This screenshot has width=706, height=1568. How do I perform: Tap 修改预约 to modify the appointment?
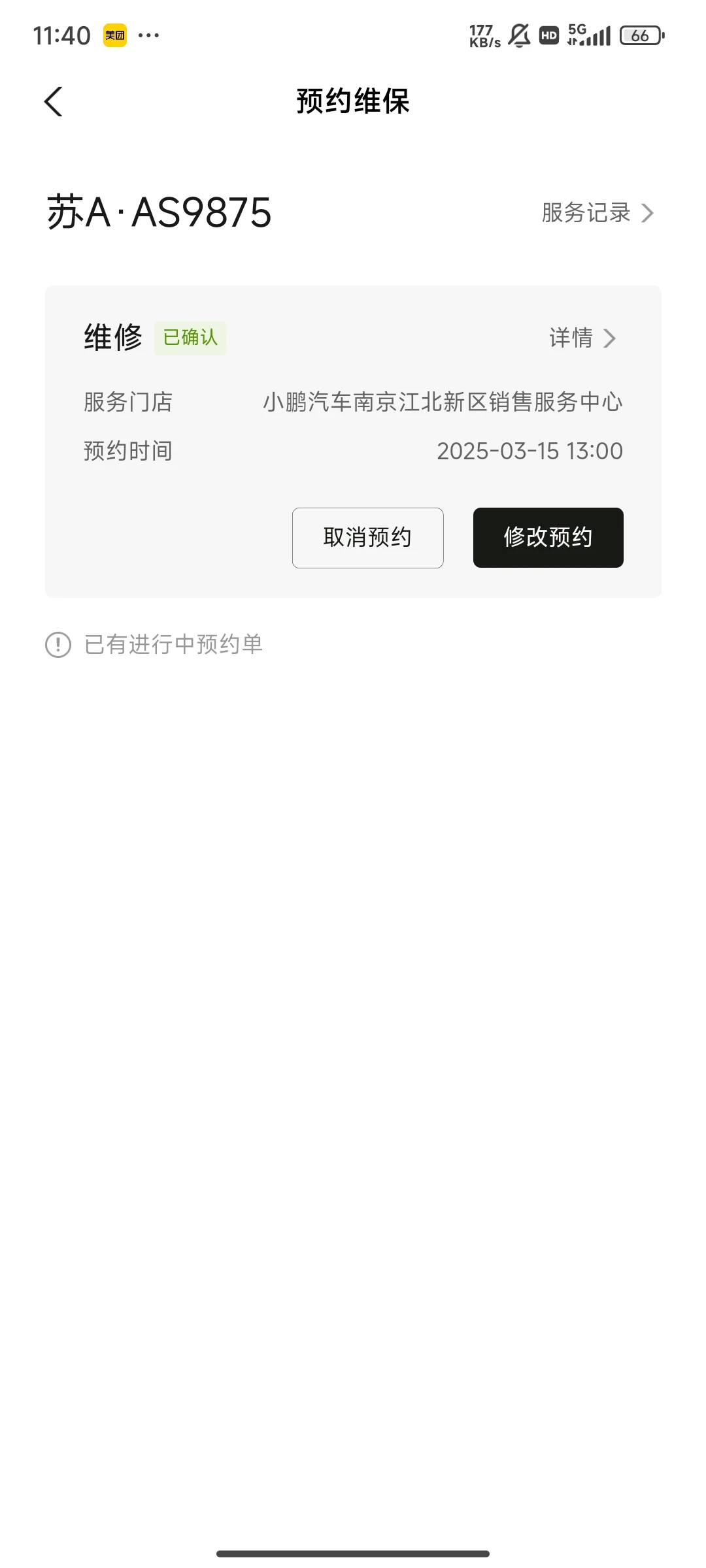click(x=548, y=538)
